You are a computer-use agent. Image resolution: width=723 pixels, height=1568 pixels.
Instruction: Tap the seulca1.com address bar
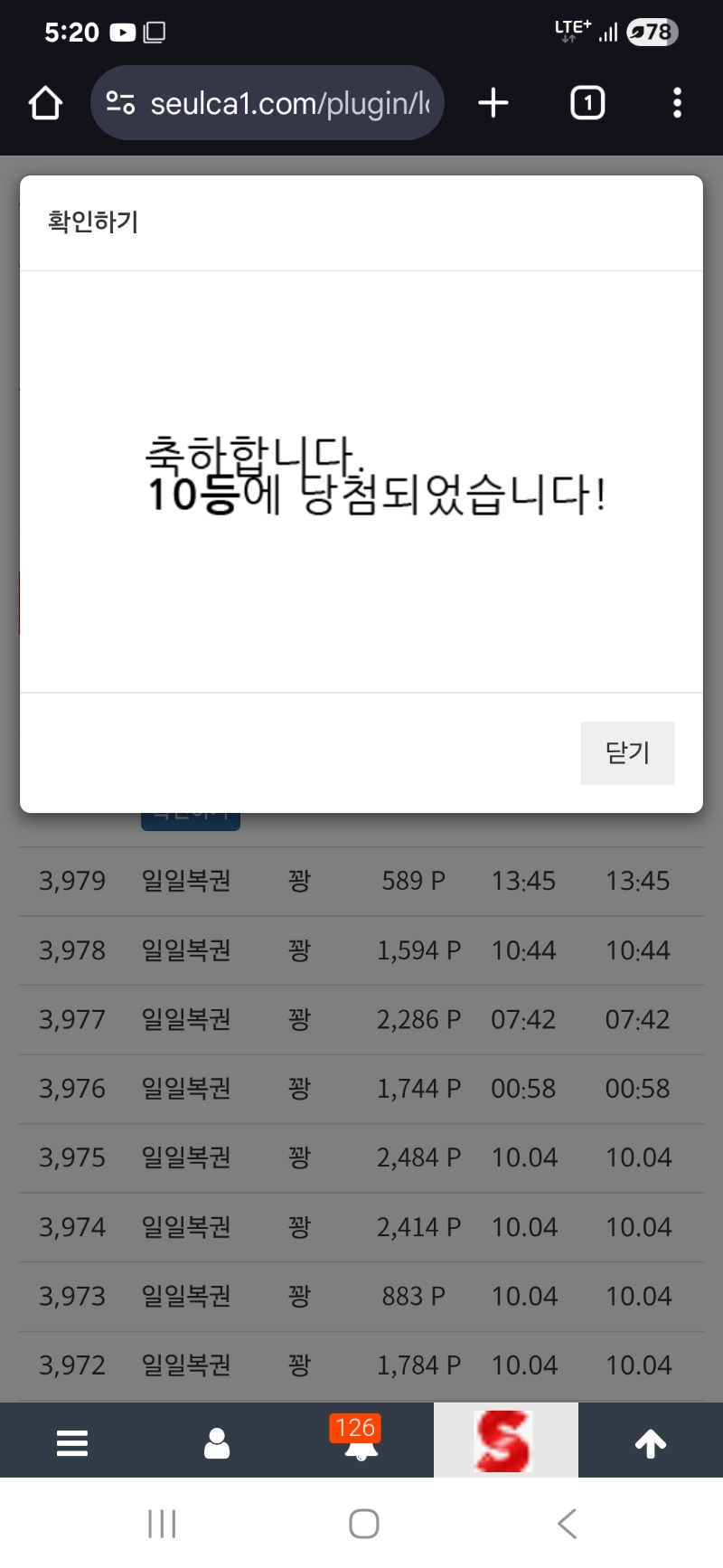(x=287, y=103)
